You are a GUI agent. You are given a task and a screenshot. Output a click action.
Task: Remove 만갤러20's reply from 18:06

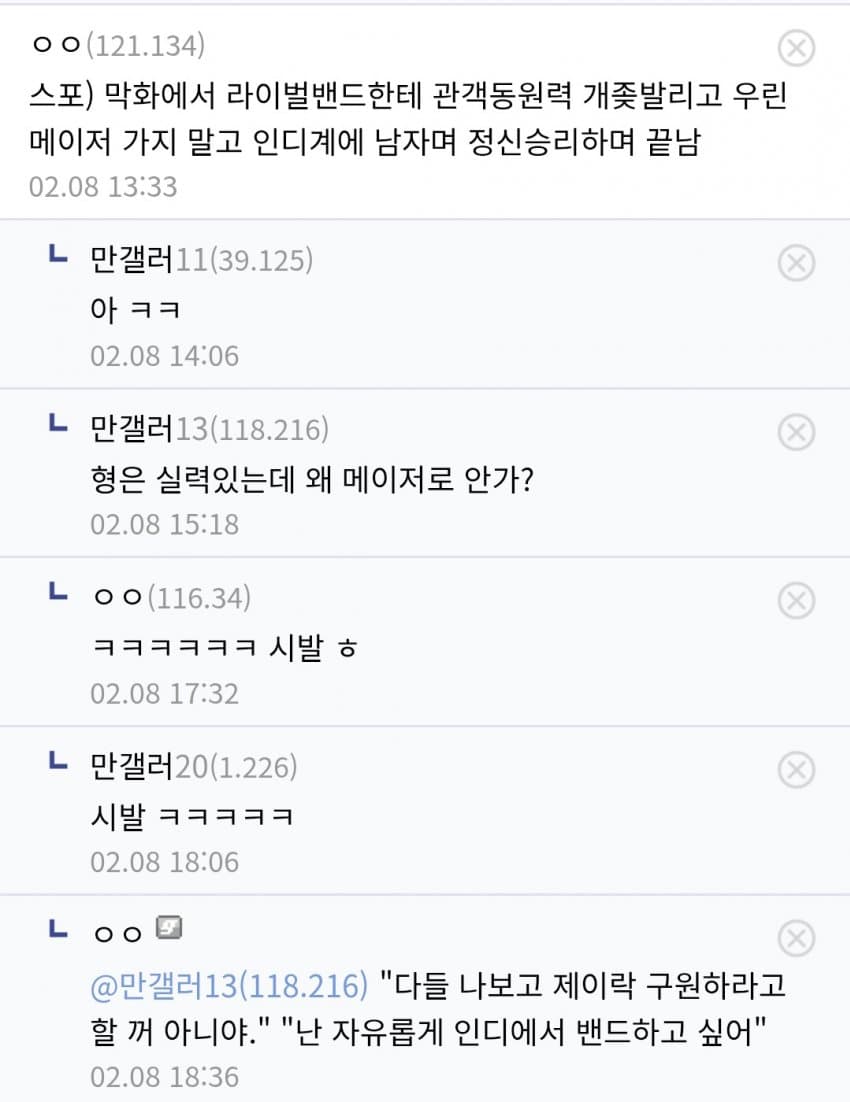796,769
